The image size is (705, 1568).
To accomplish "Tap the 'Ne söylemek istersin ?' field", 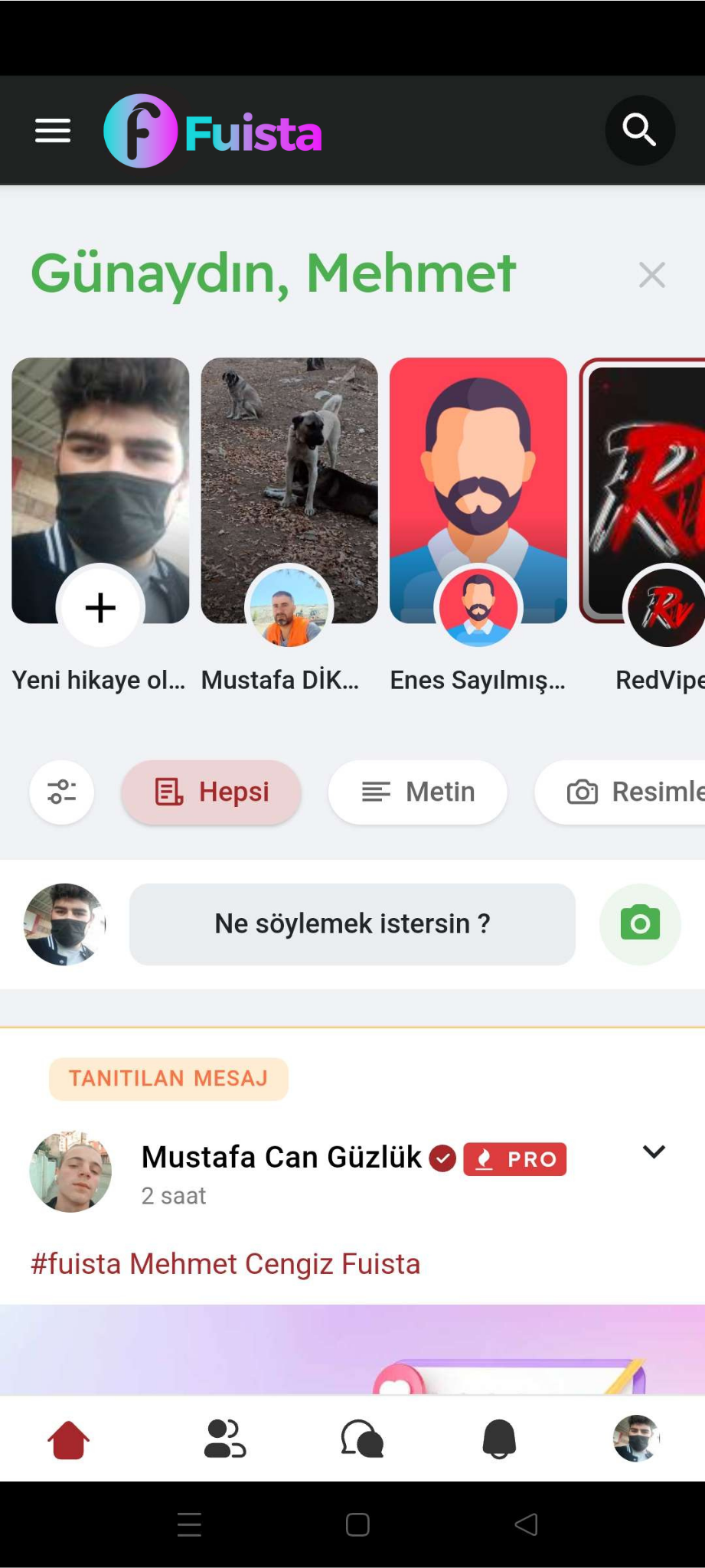I will point(352,924).
